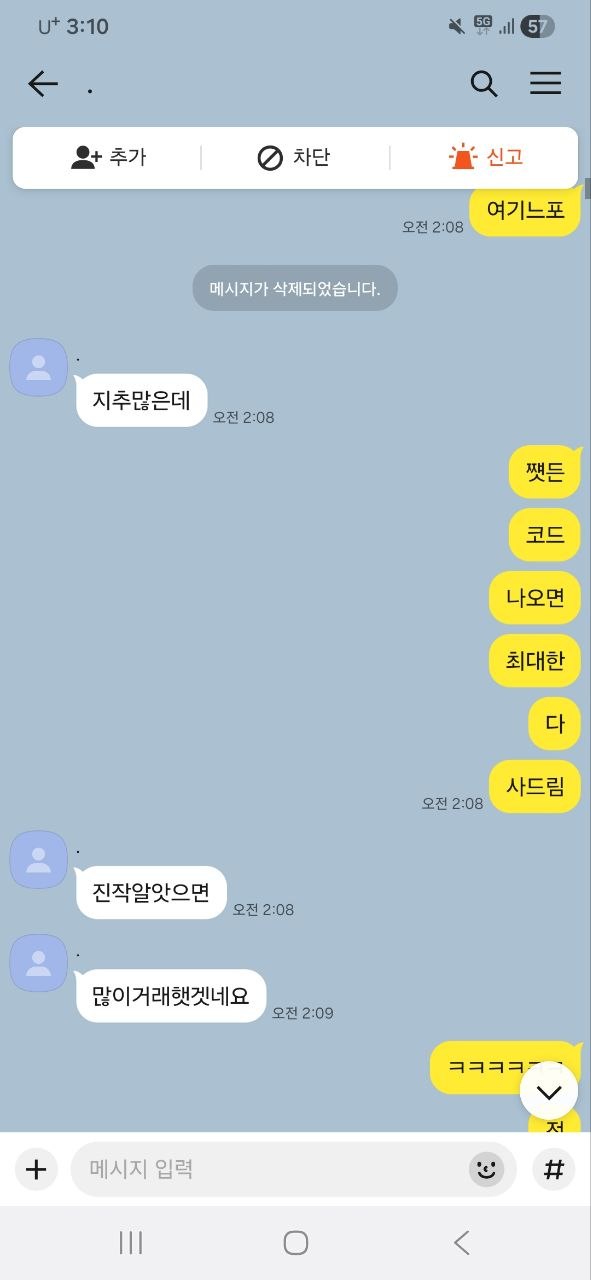Block this sender with 차단
The height and width of the screenshot is (1280, 591).
294,157
